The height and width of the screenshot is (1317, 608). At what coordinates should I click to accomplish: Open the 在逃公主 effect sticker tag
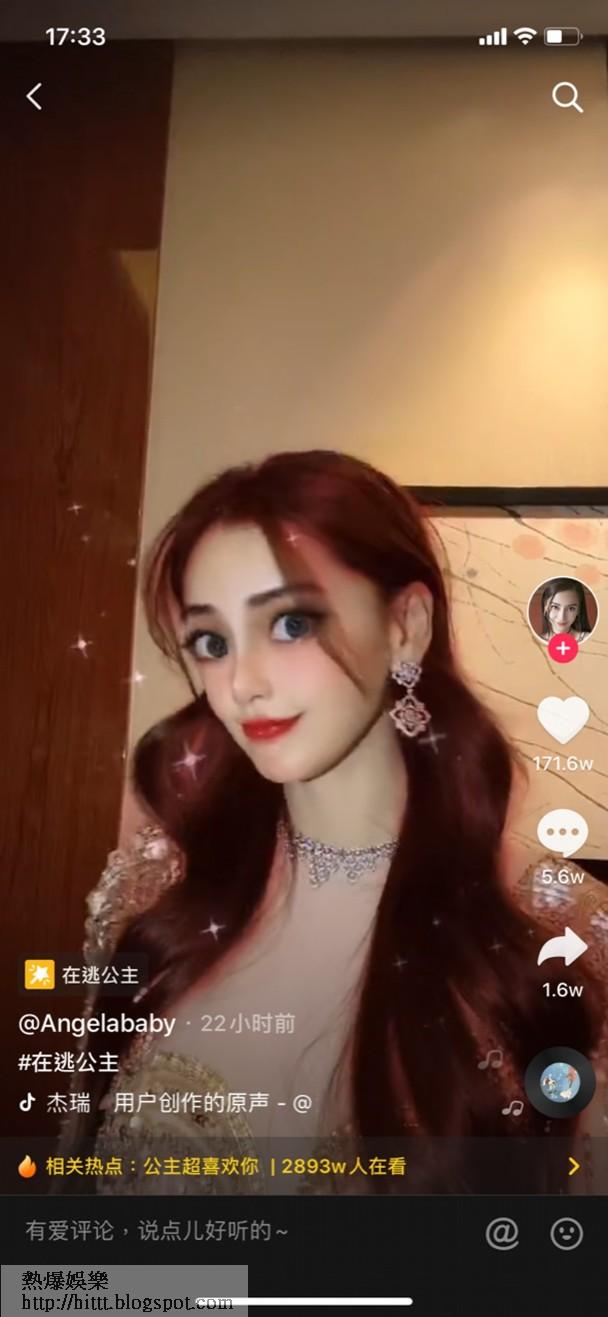[83, 975]
